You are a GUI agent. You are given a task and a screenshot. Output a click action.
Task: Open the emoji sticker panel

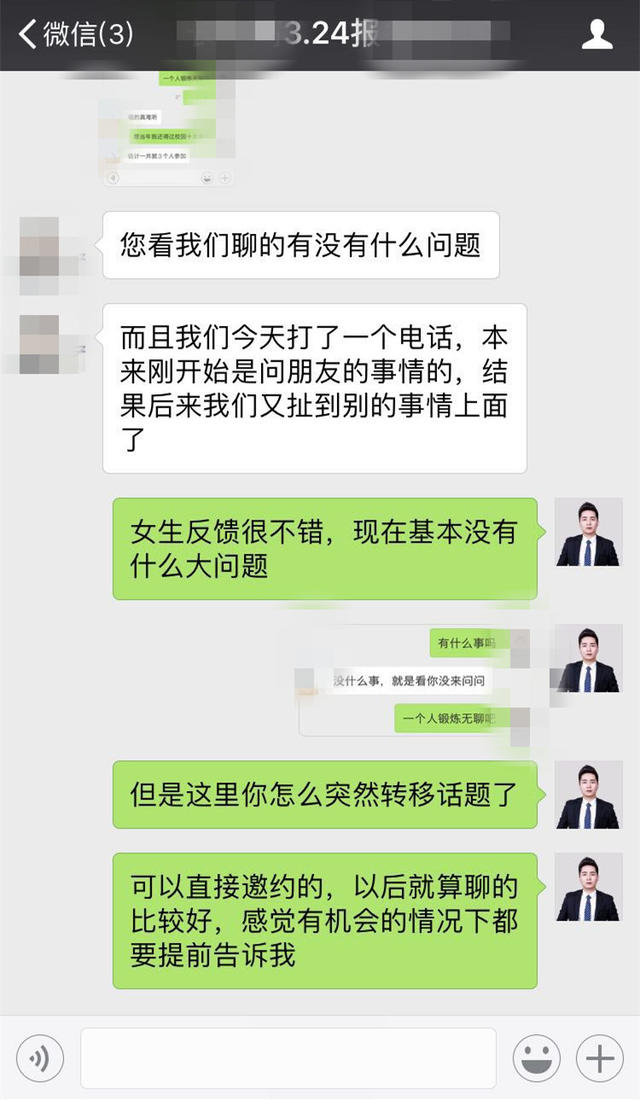point(536,1058)
